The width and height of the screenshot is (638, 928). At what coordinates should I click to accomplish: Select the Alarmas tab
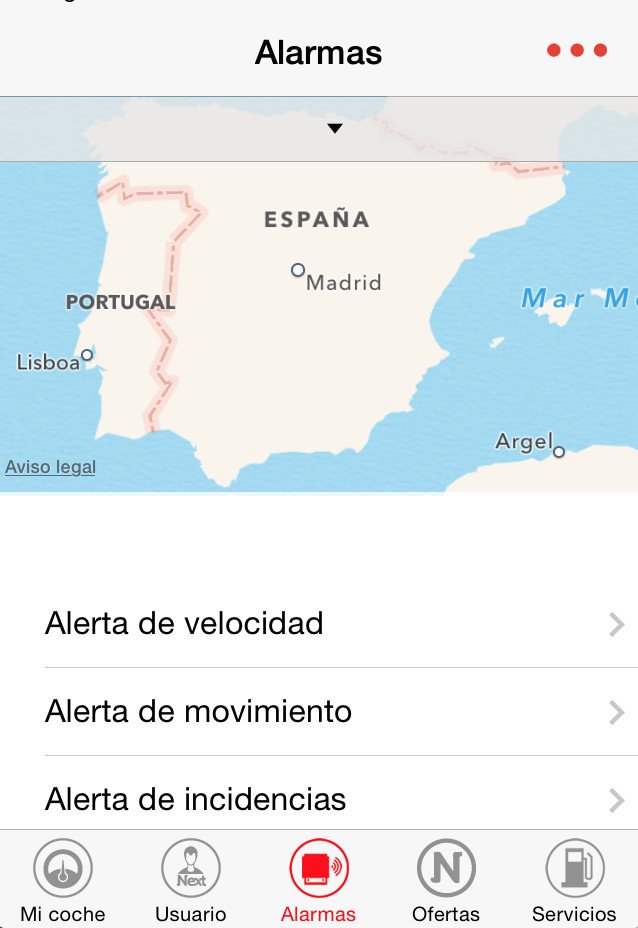click(318, 880)
